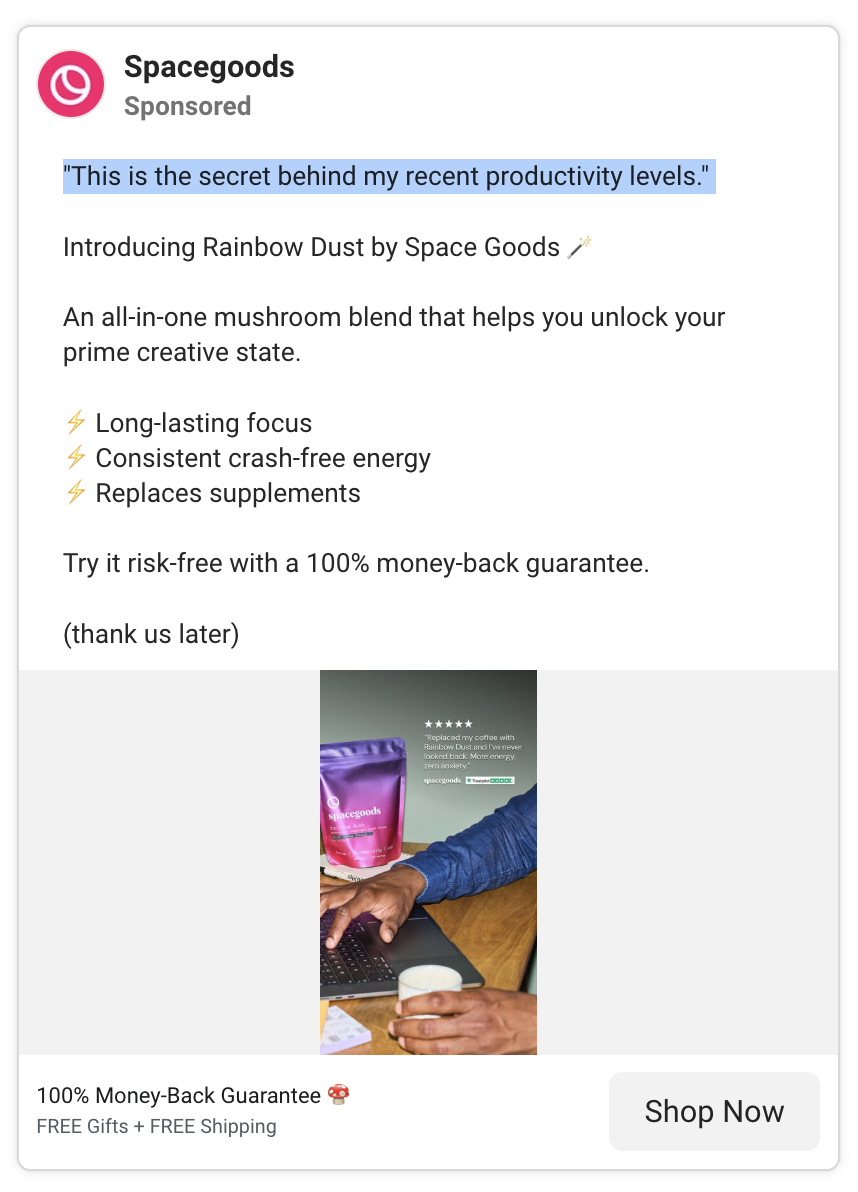Open the Spacegoods advertiser name
858x1192 pixels.
pos(209,67)
